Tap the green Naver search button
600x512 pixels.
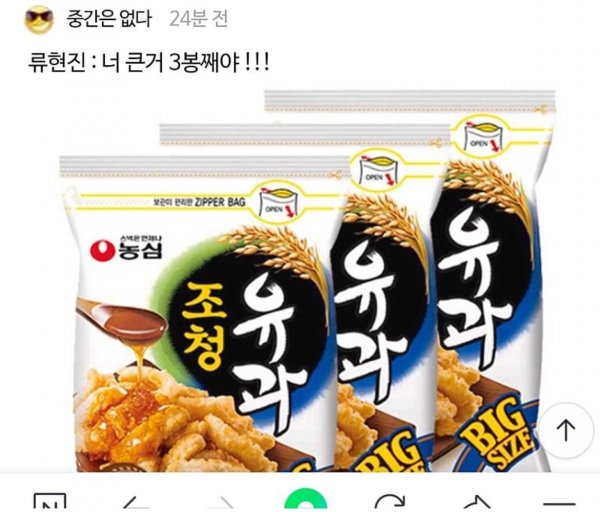[300, 504]
